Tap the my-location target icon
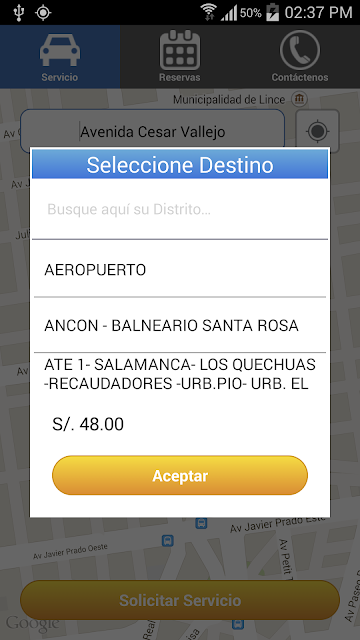 (x=318, y=131)
